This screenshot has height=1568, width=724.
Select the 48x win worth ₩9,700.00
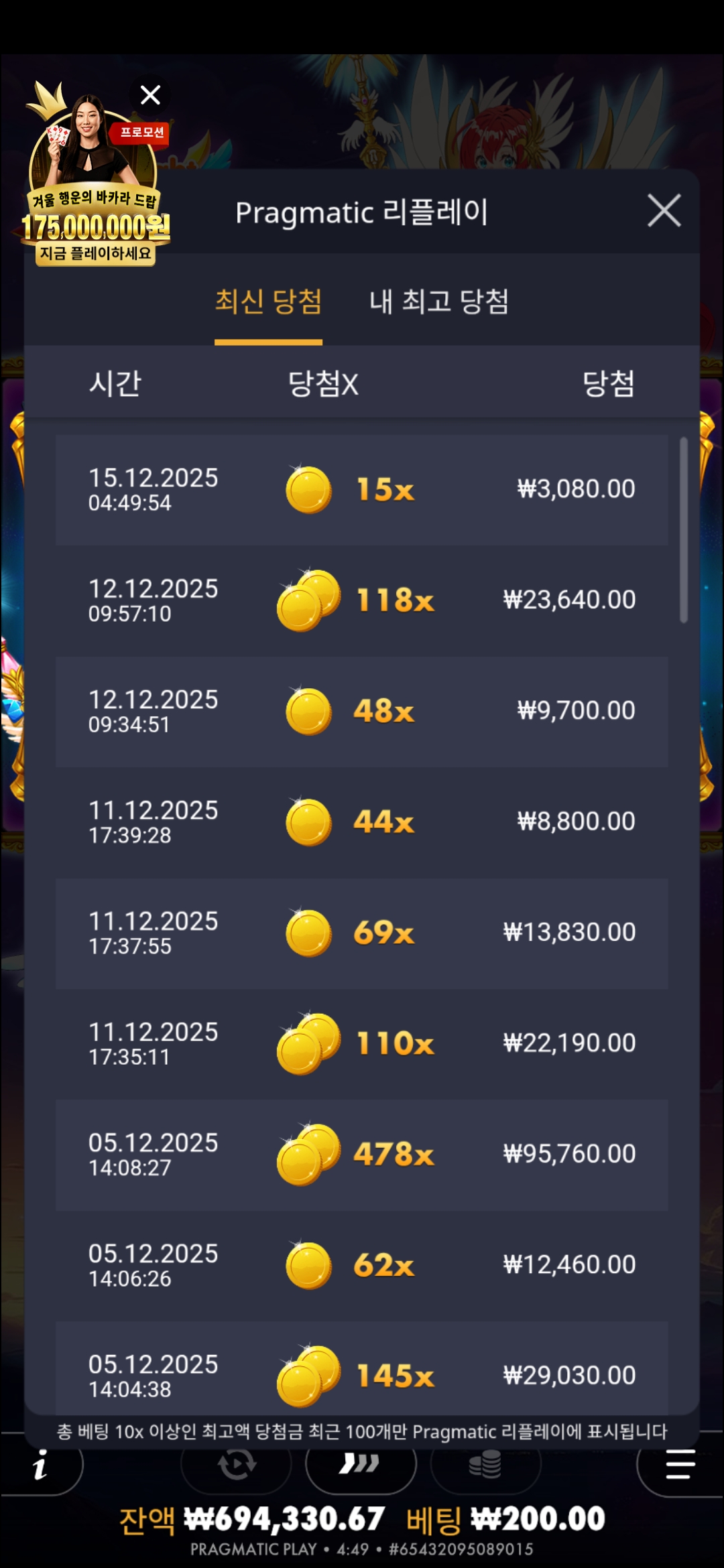(362, 711)
